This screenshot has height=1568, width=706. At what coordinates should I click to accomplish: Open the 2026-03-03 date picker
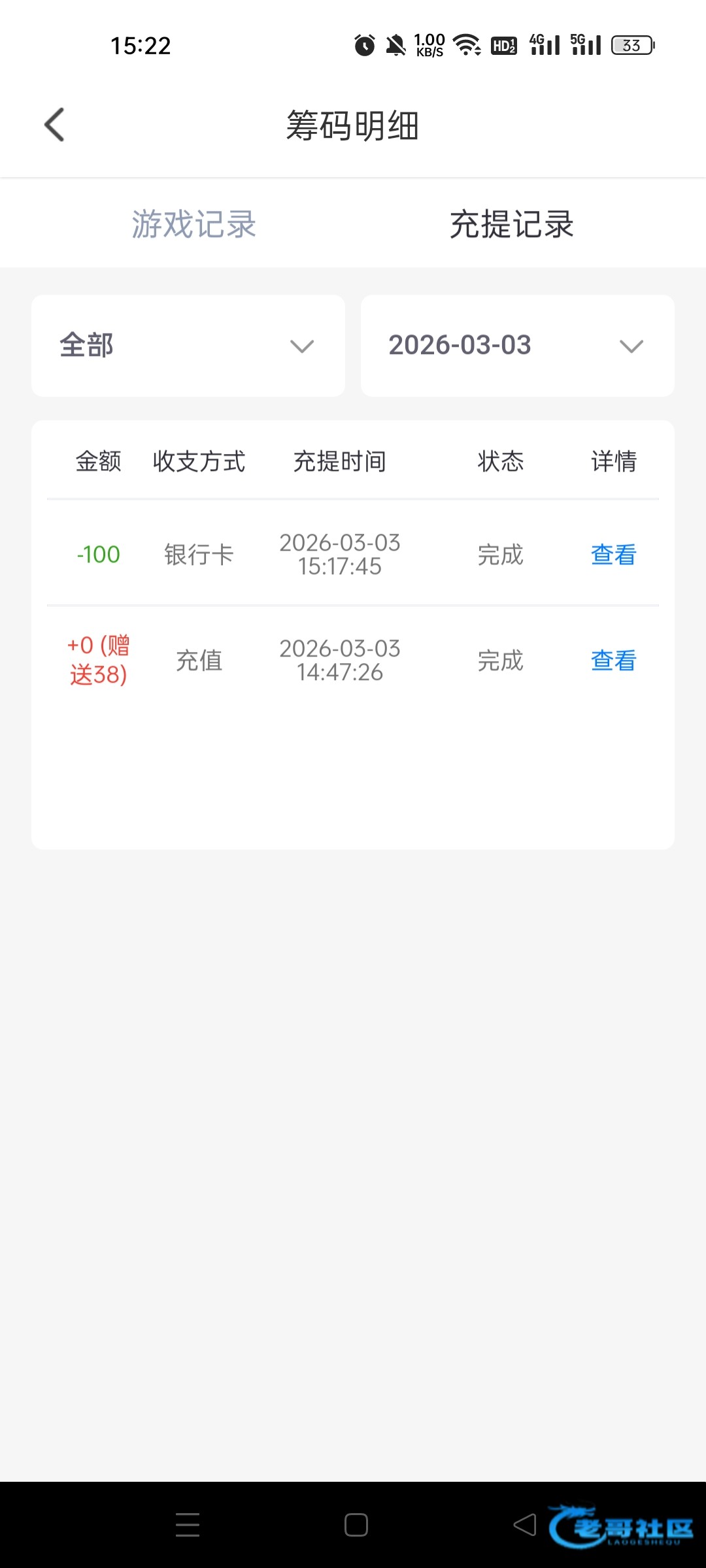click(x=517, y=346)
